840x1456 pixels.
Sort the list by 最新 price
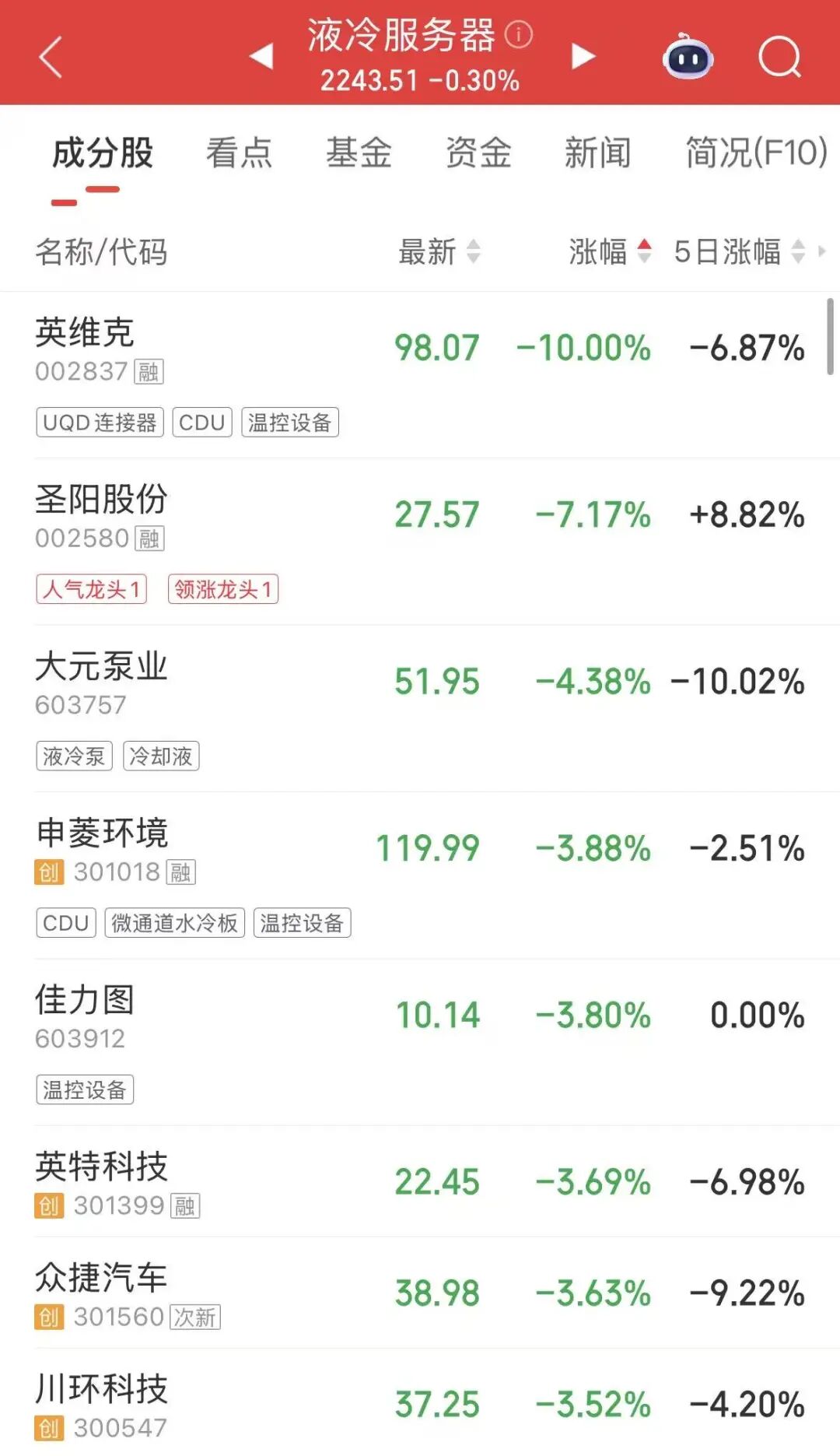439,251
